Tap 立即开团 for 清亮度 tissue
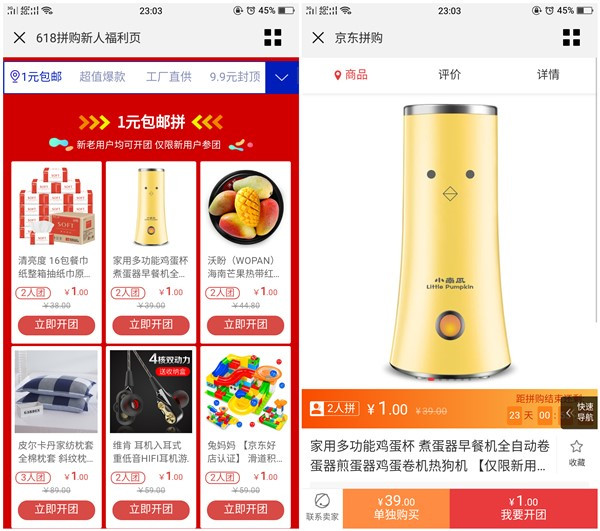600x531 pixels. [56, 325]
